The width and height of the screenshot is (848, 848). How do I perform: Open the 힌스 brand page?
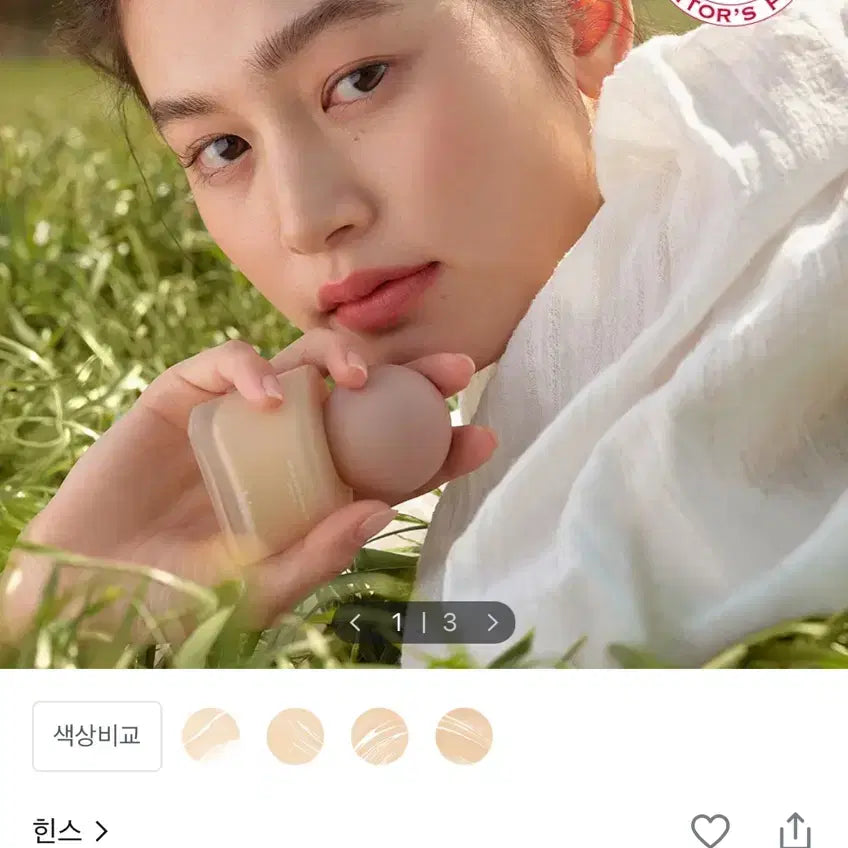click(x=70, y=829)
